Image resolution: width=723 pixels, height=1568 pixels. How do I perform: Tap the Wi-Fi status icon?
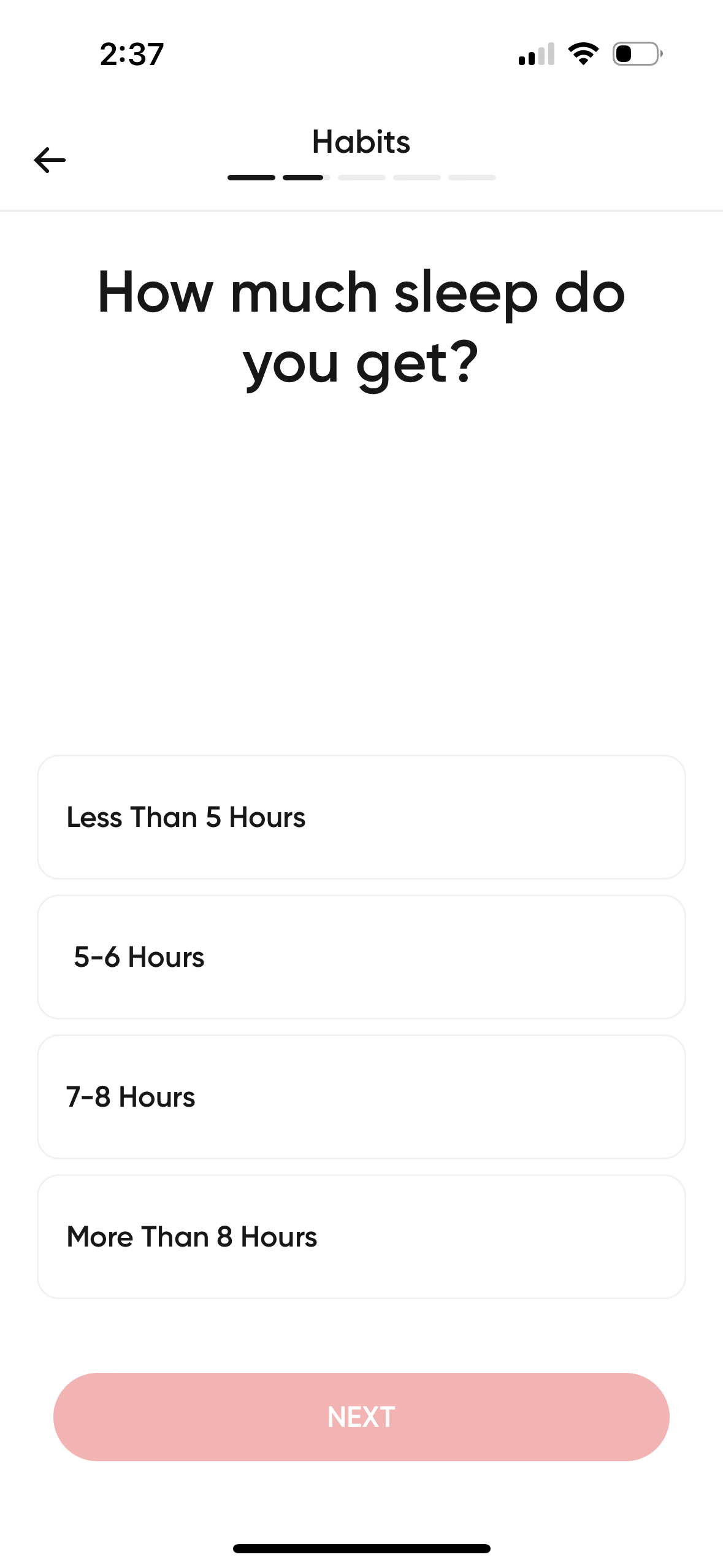tap(582, 53)
